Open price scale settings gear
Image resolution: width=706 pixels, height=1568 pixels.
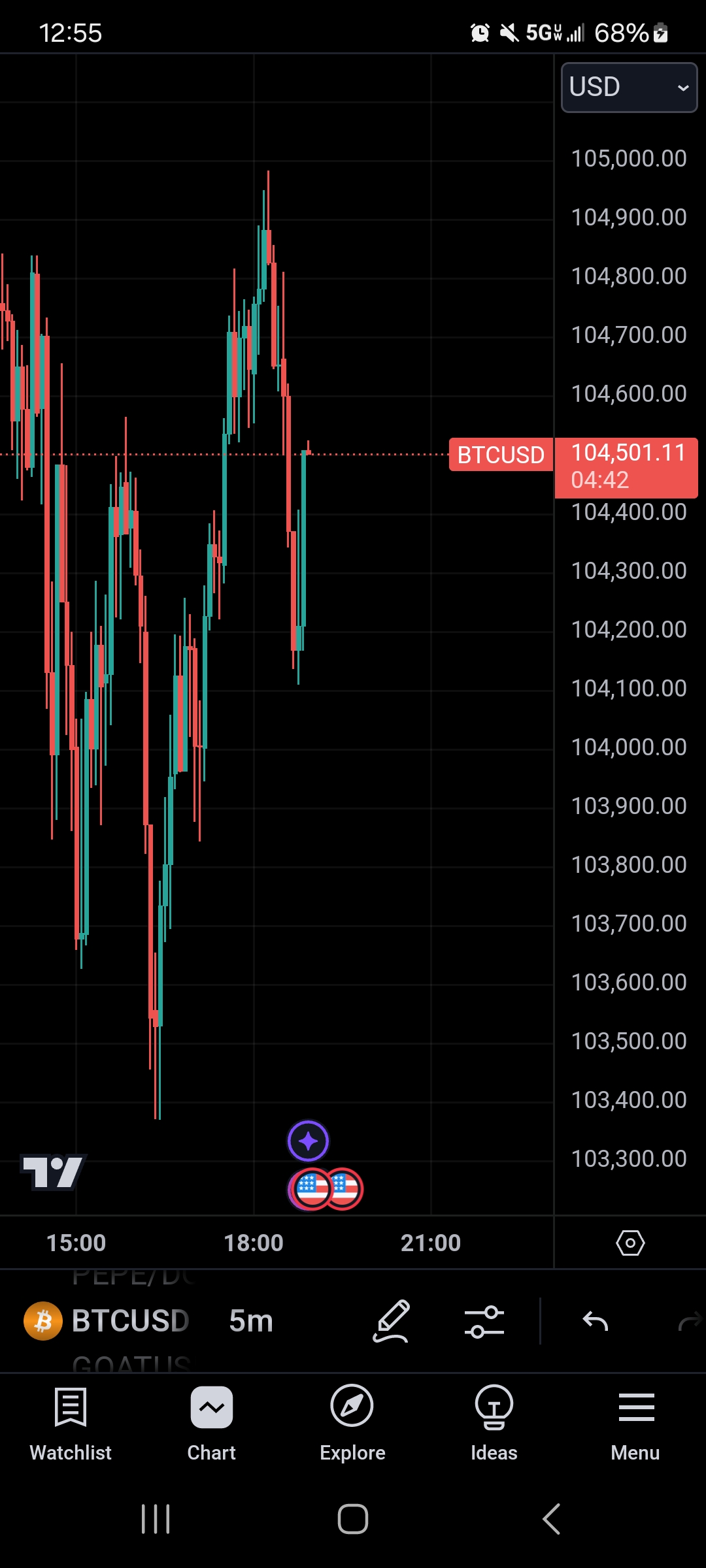tap(630, 1243)
